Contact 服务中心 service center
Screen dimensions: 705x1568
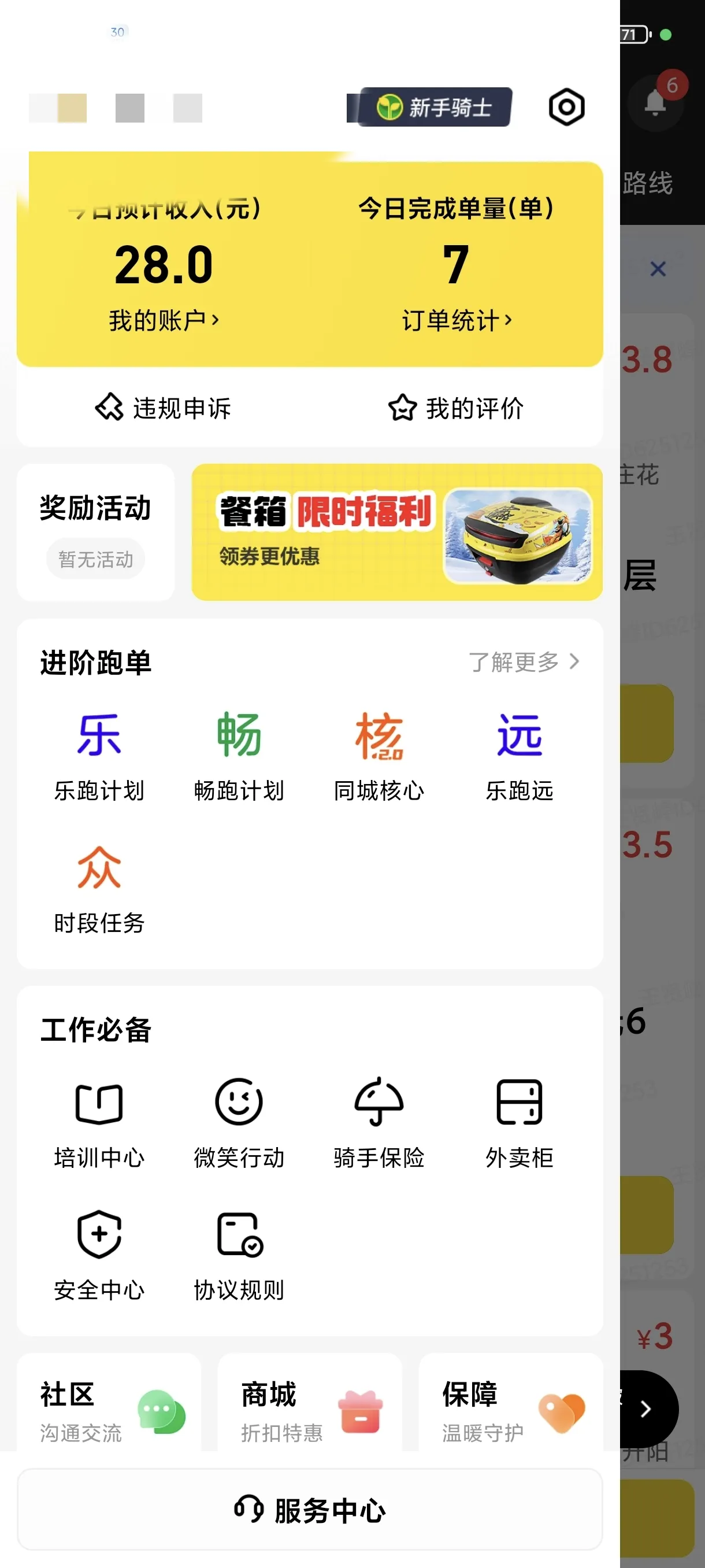310,1510
